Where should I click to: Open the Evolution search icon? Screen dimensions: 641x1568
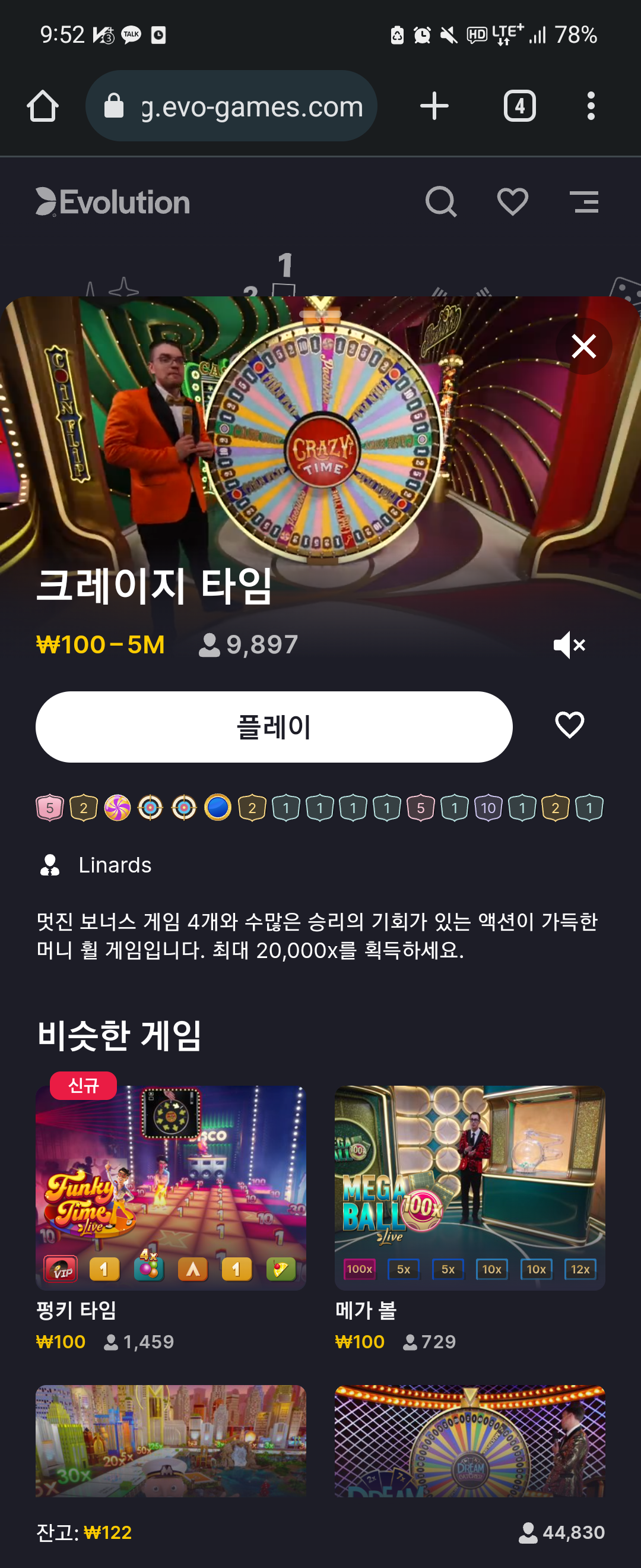click(441, 201)
